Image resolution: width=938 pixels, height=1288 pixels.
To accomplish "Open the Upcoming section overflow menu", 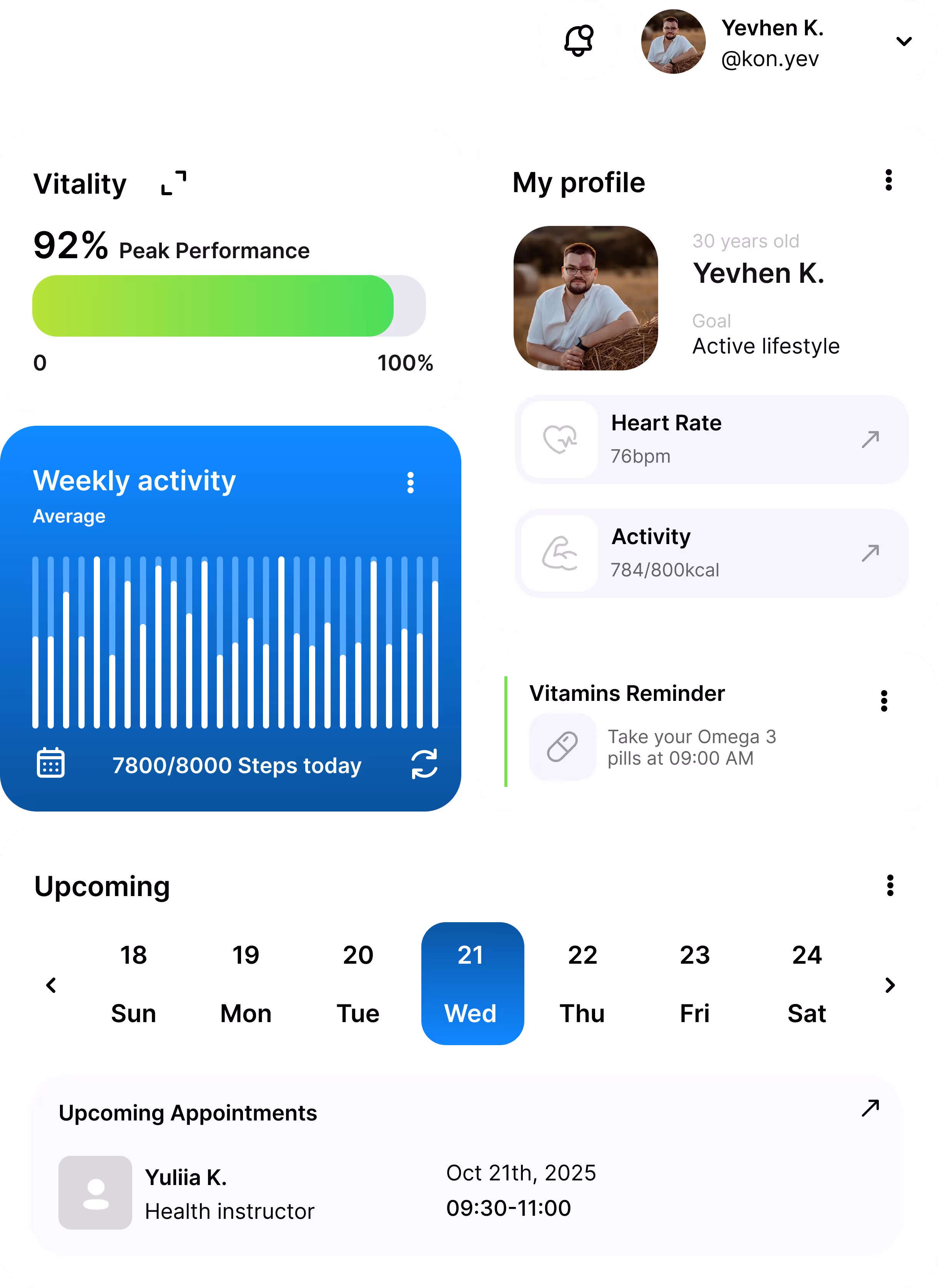I will (890, 885).
